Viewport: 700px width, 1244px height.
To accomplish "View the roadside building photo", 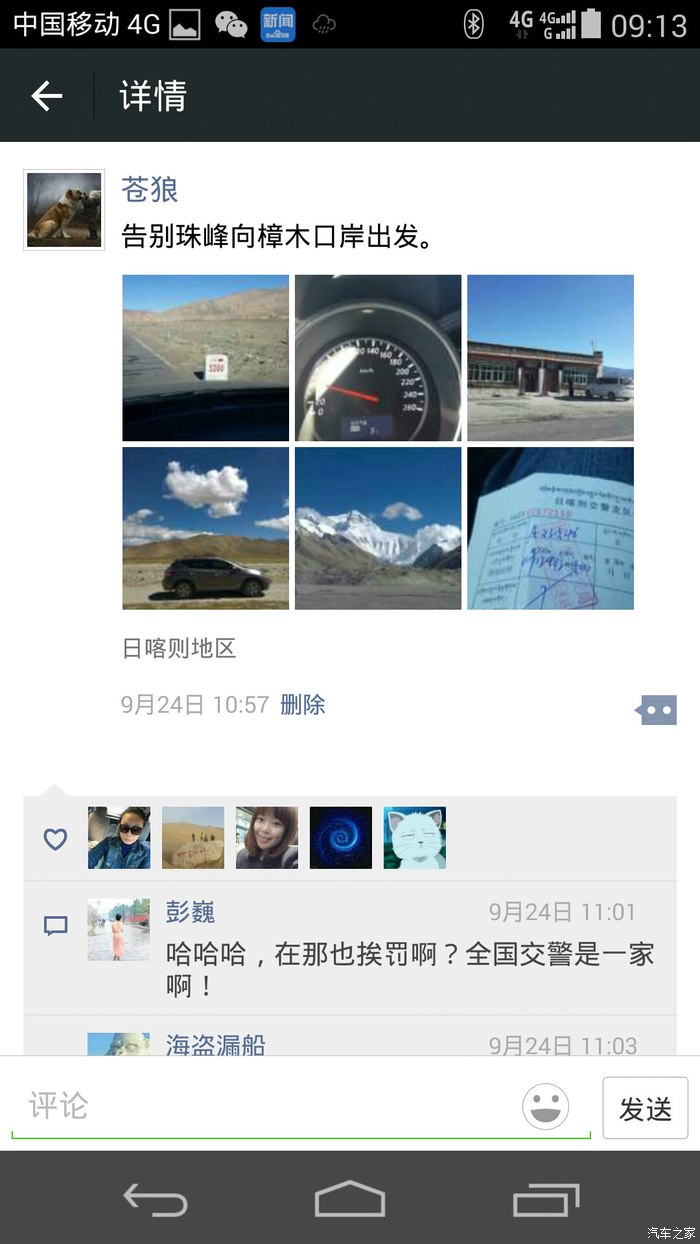I will (550, 358).
